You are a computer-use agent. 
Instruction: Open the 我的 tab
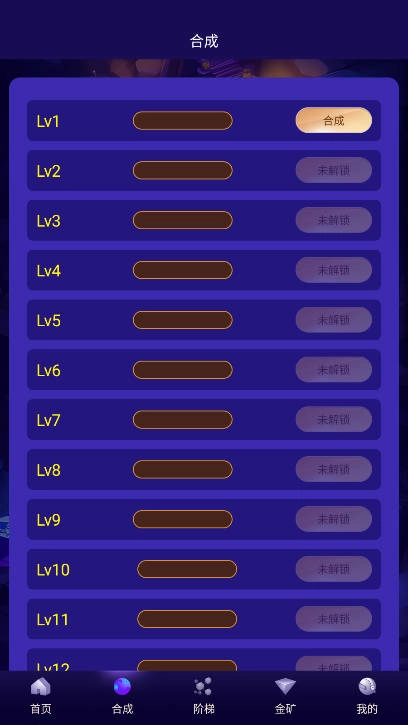[x=367, y=696]
